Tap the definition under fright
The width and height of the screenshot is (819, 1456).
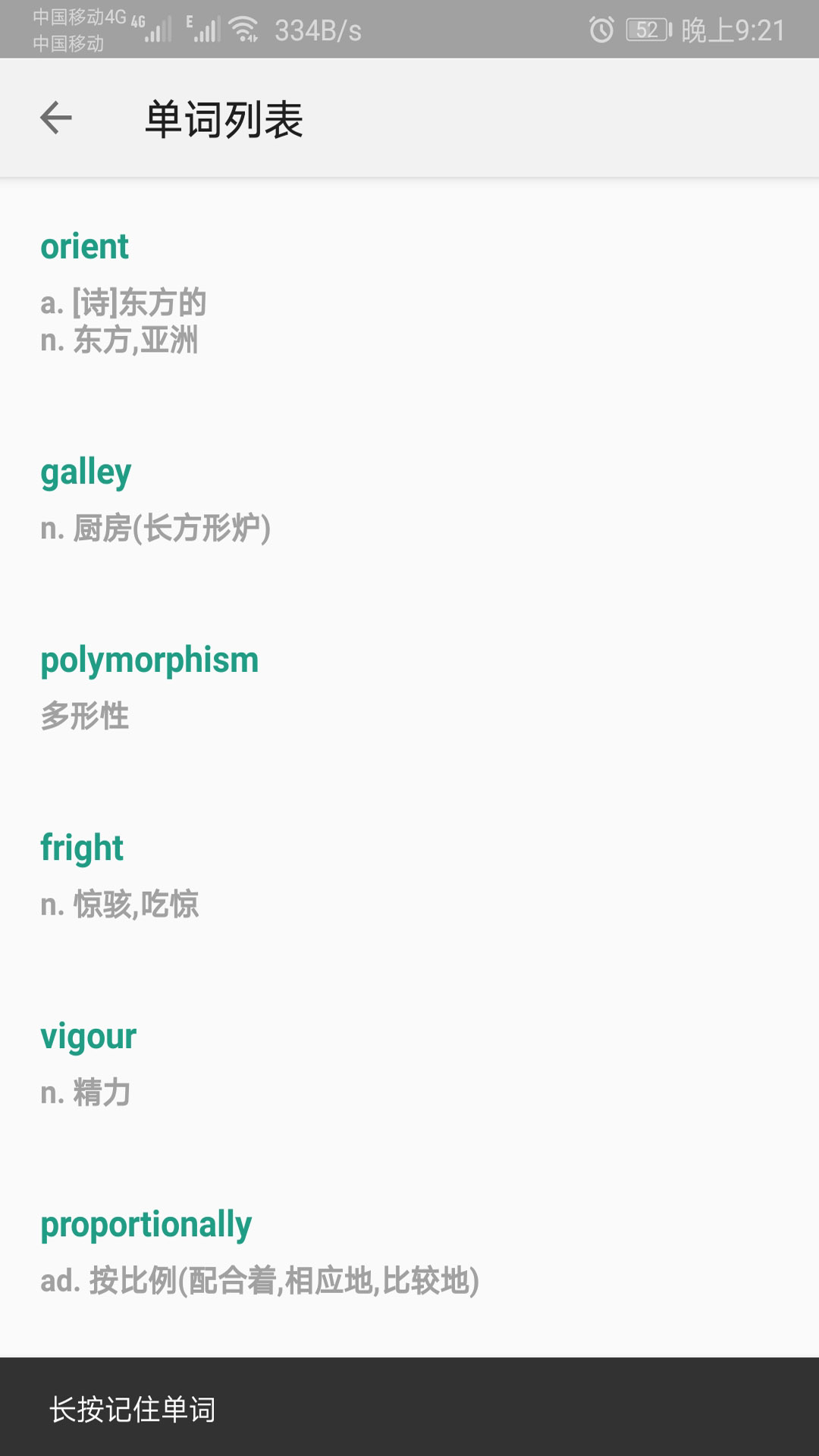coord(120,904)
